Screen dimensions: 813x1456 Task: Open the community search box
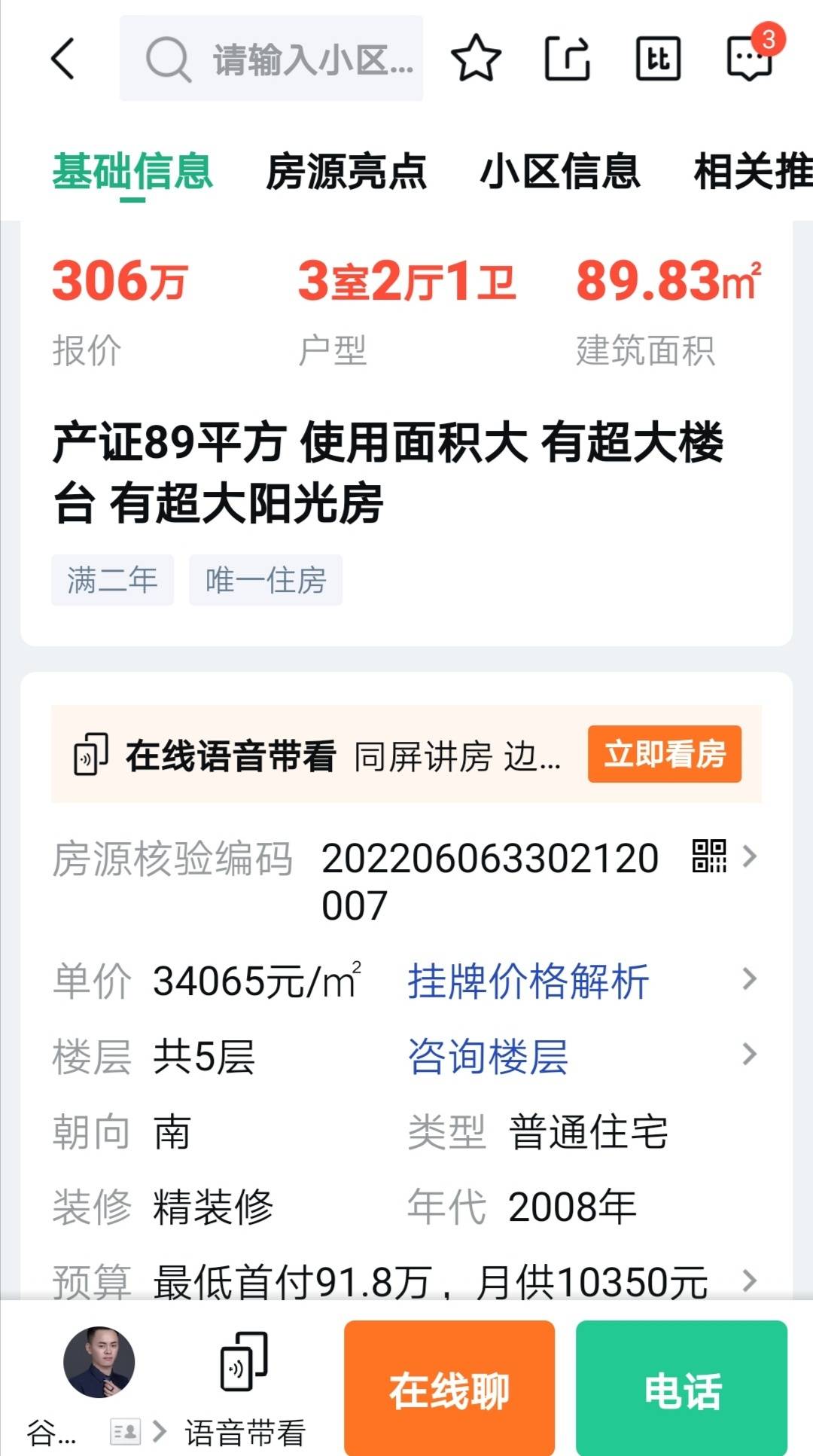[271, 59]
